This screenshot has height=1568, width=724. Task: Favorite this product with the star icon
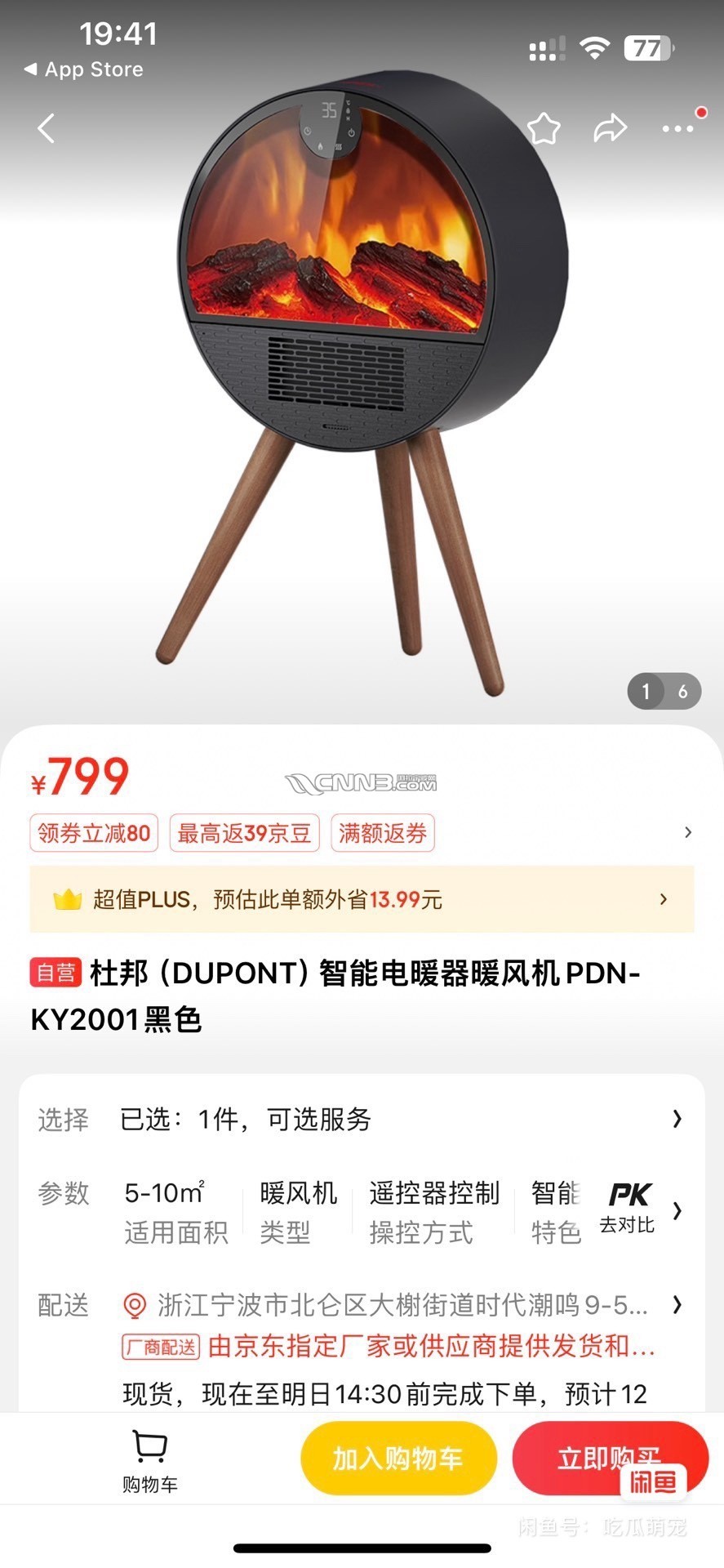point(544,128)
